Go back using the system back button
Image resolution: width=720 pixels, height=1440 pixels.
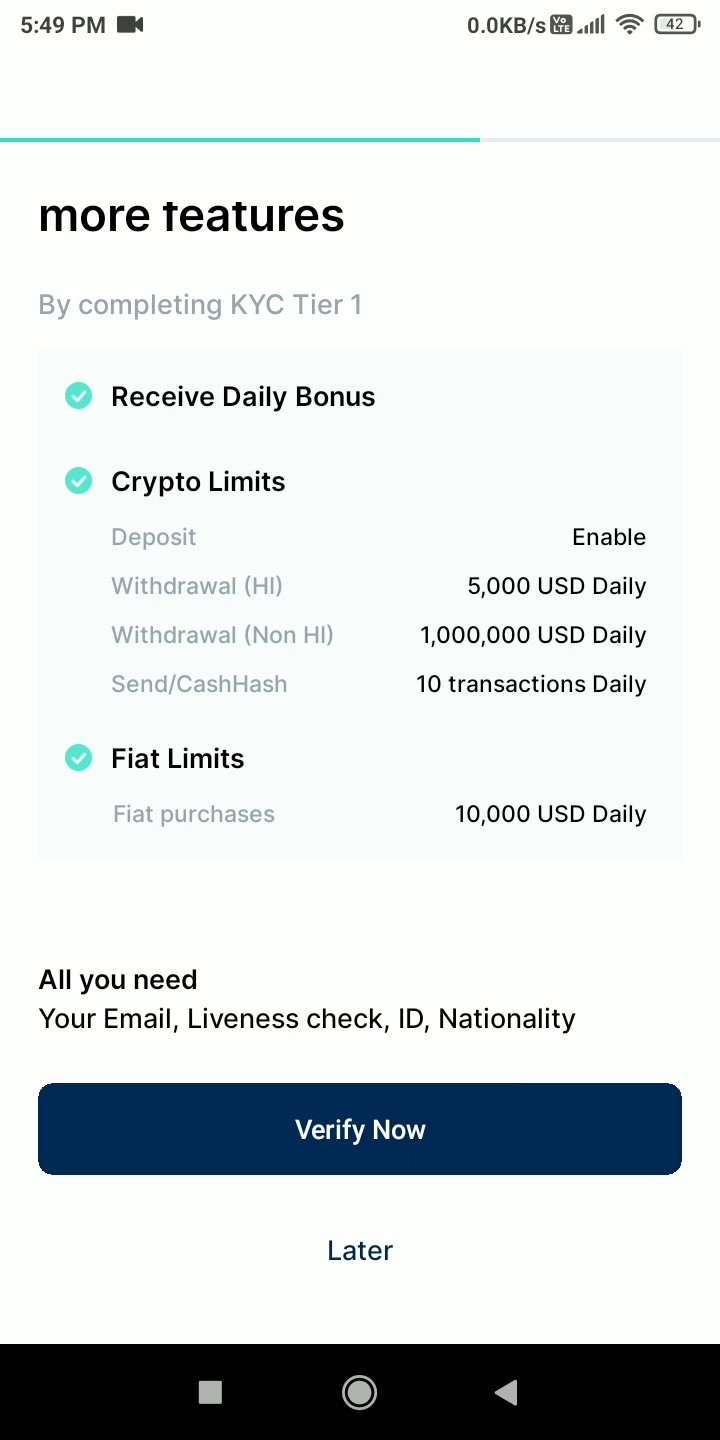506,1392
